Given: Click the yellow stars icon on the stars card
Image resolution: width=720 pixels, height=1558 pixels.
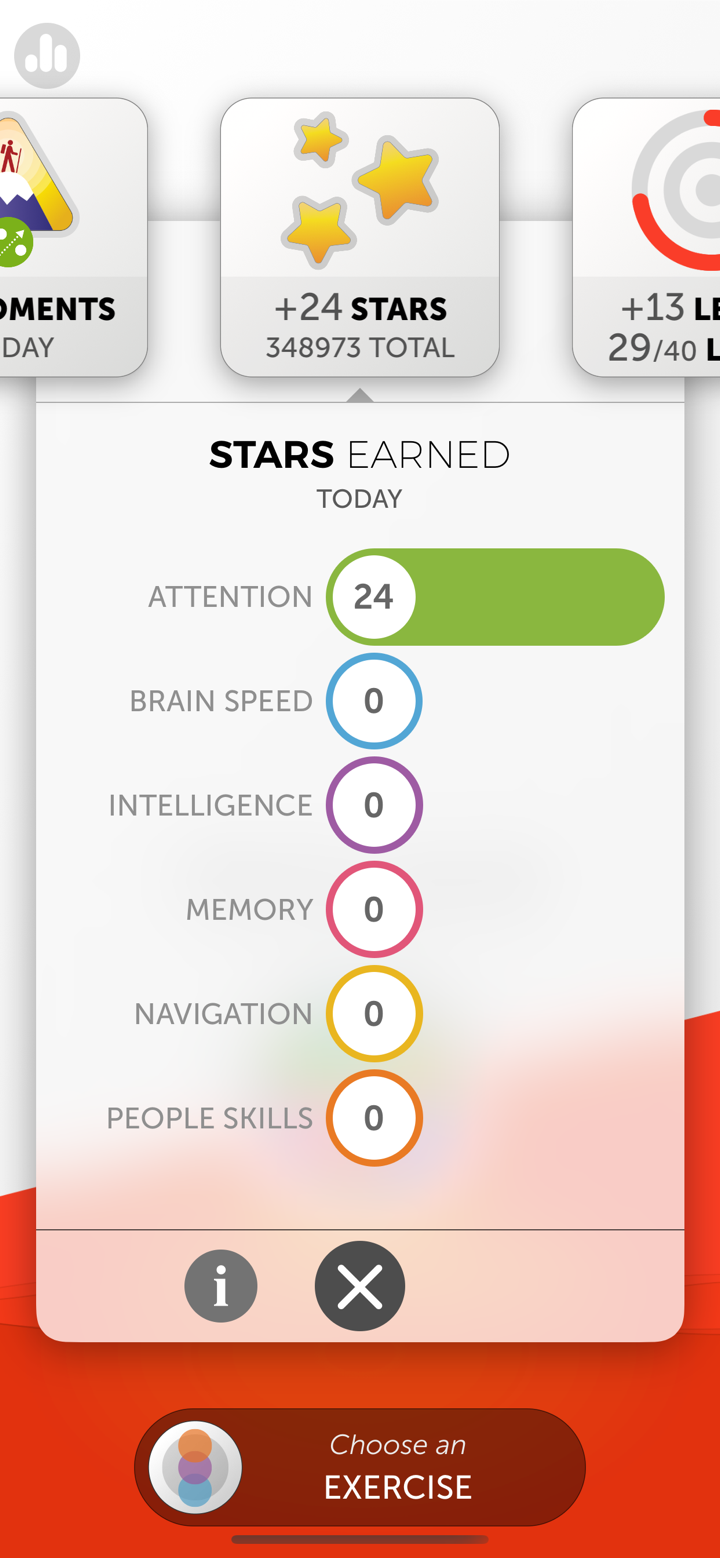Looking at the screenshot, I should click(360, 185).
